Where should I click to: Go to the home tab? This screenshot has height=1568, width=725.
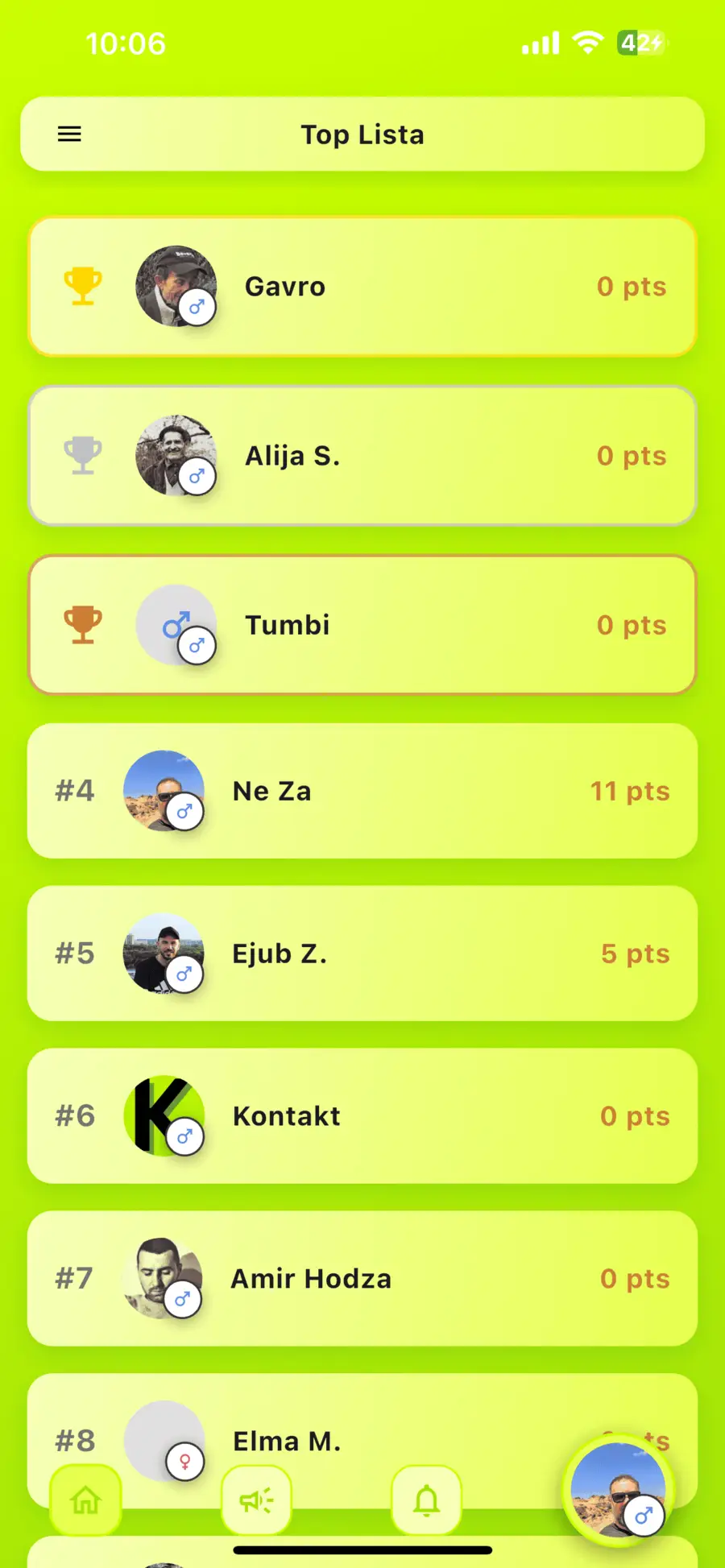[85, 1500]
